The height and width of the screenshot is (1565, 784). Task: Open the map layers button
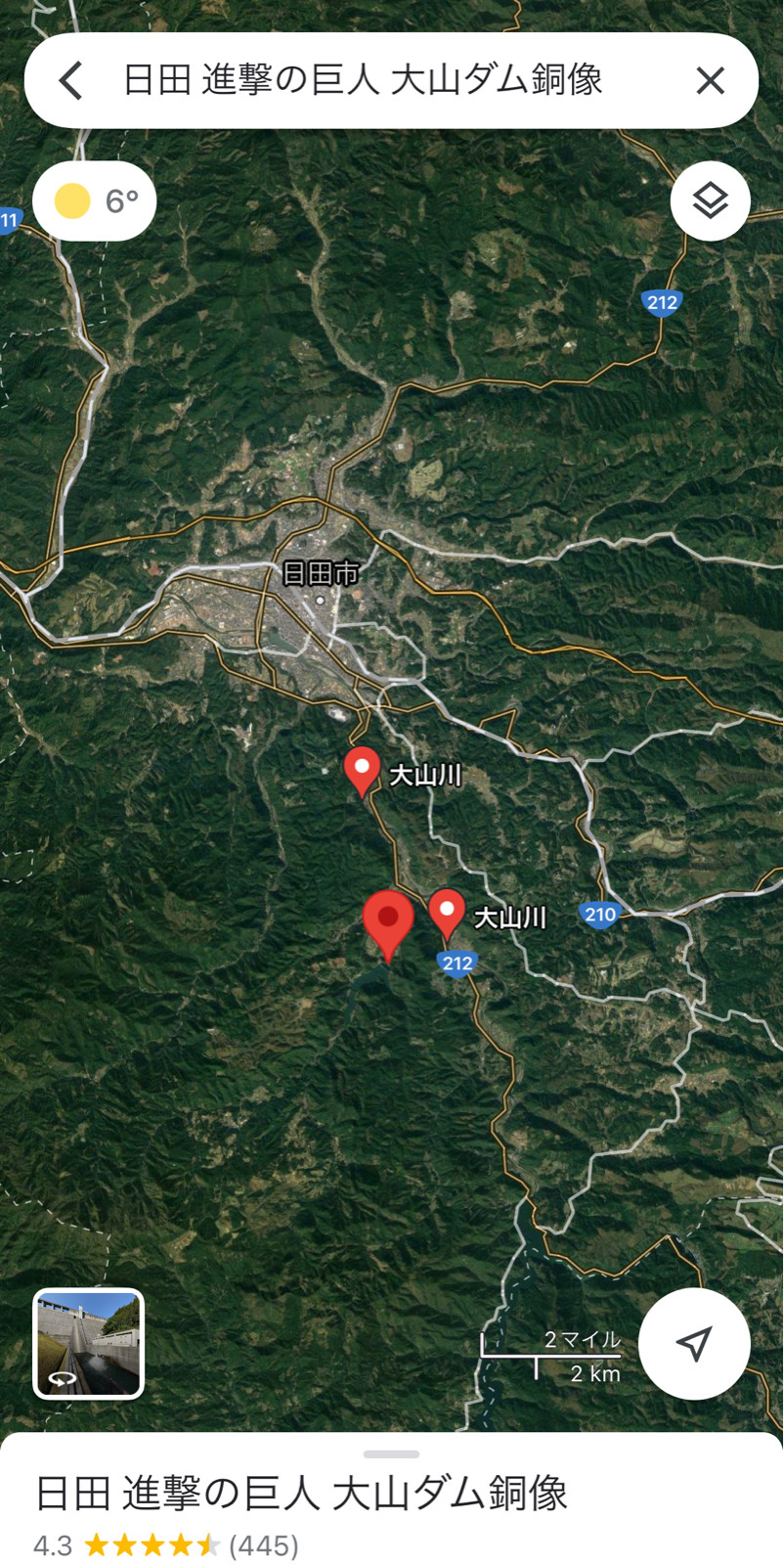[x=711, y=201]
